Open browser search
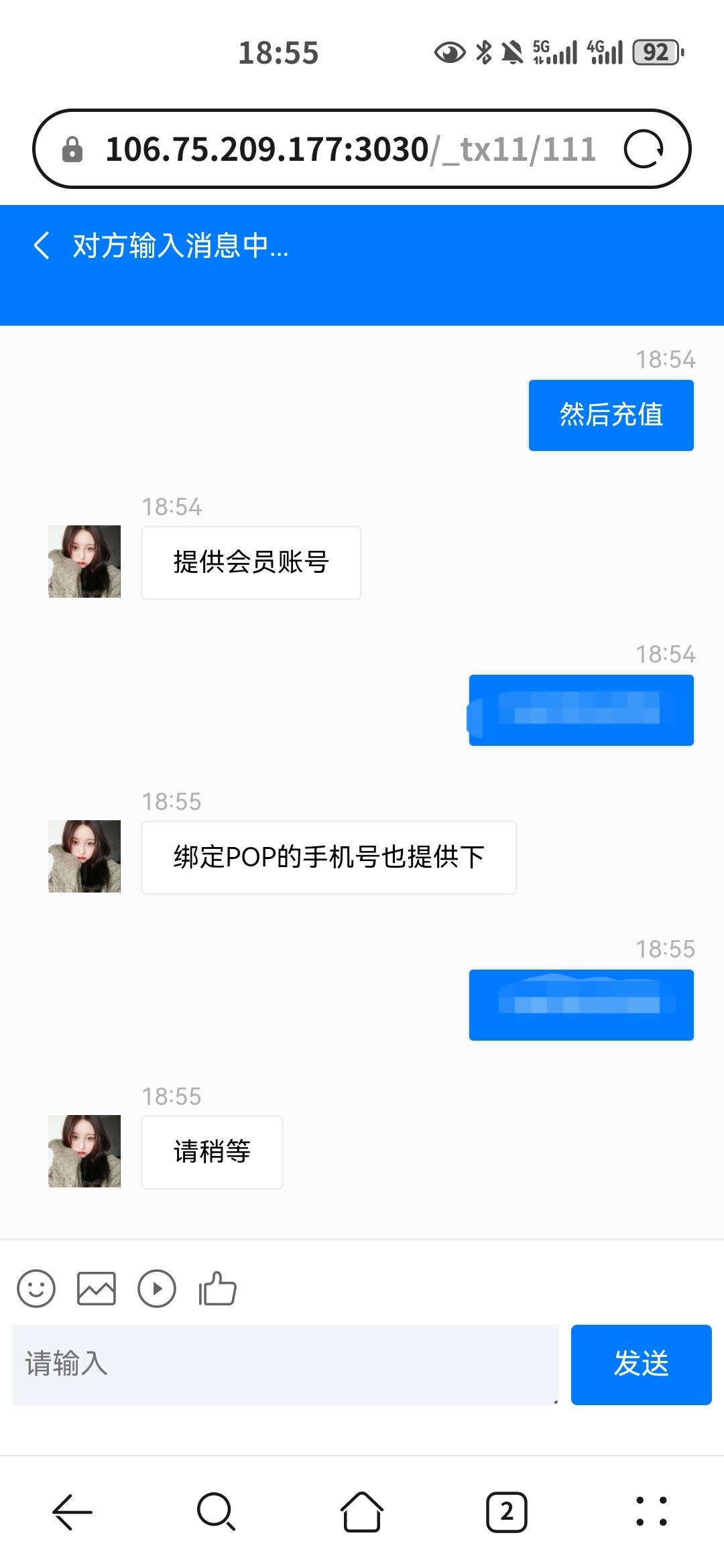This screenshot has width=724, height=1568. click(217, 1512)
